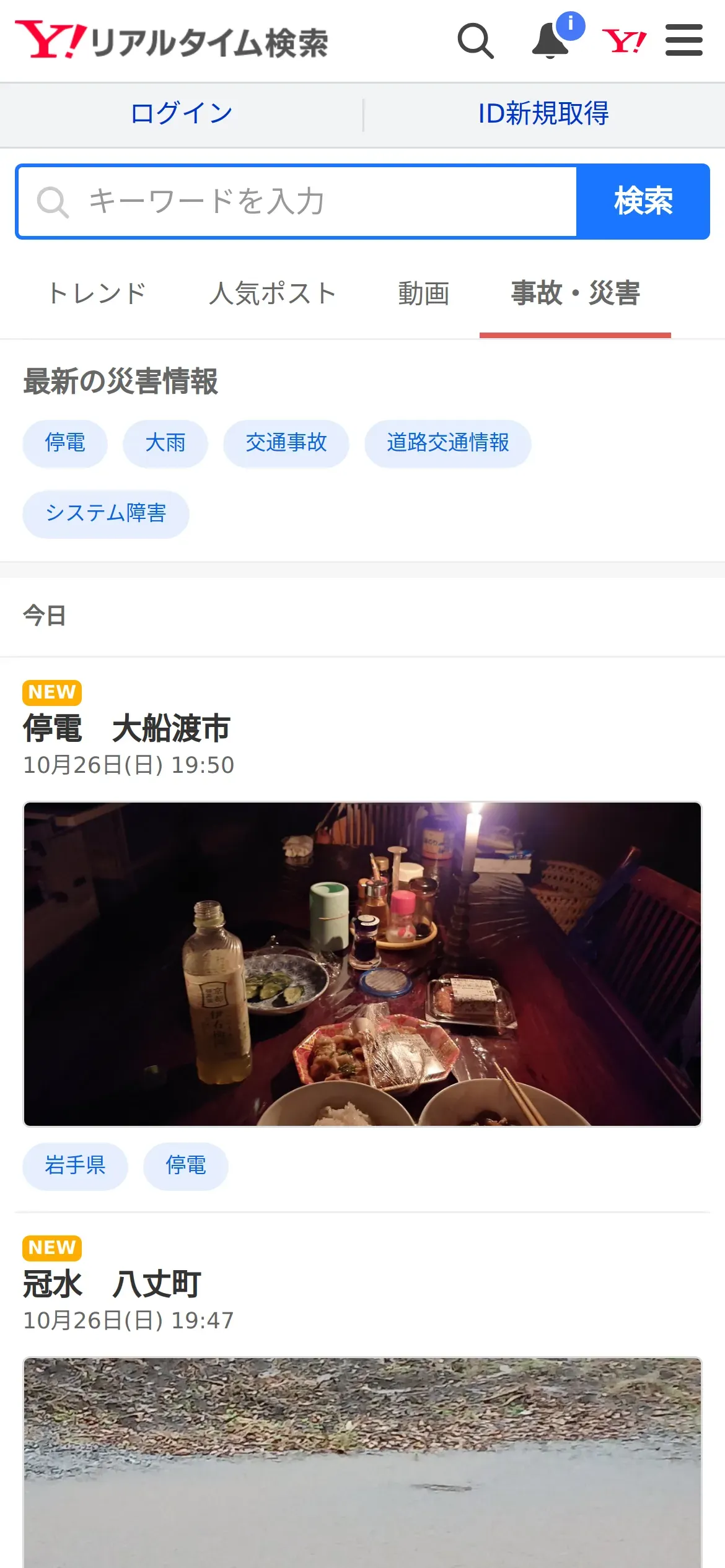Open the notifications bell
Screen dimensions: 725x1568
coord(551,41)
